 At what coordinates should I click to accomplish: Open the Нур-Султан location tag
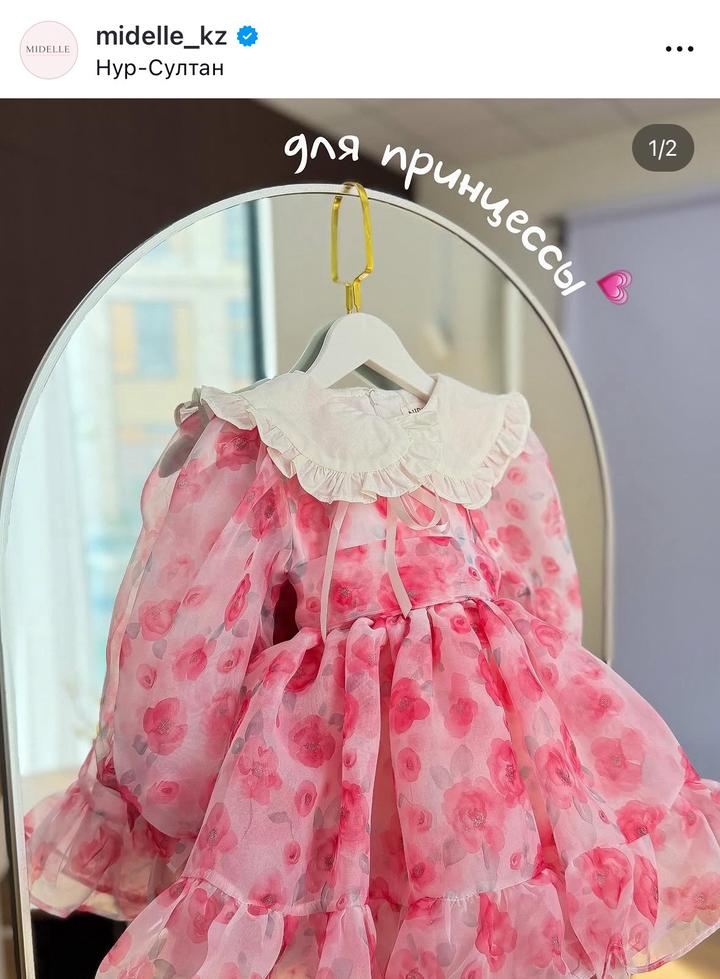point(160,68)
